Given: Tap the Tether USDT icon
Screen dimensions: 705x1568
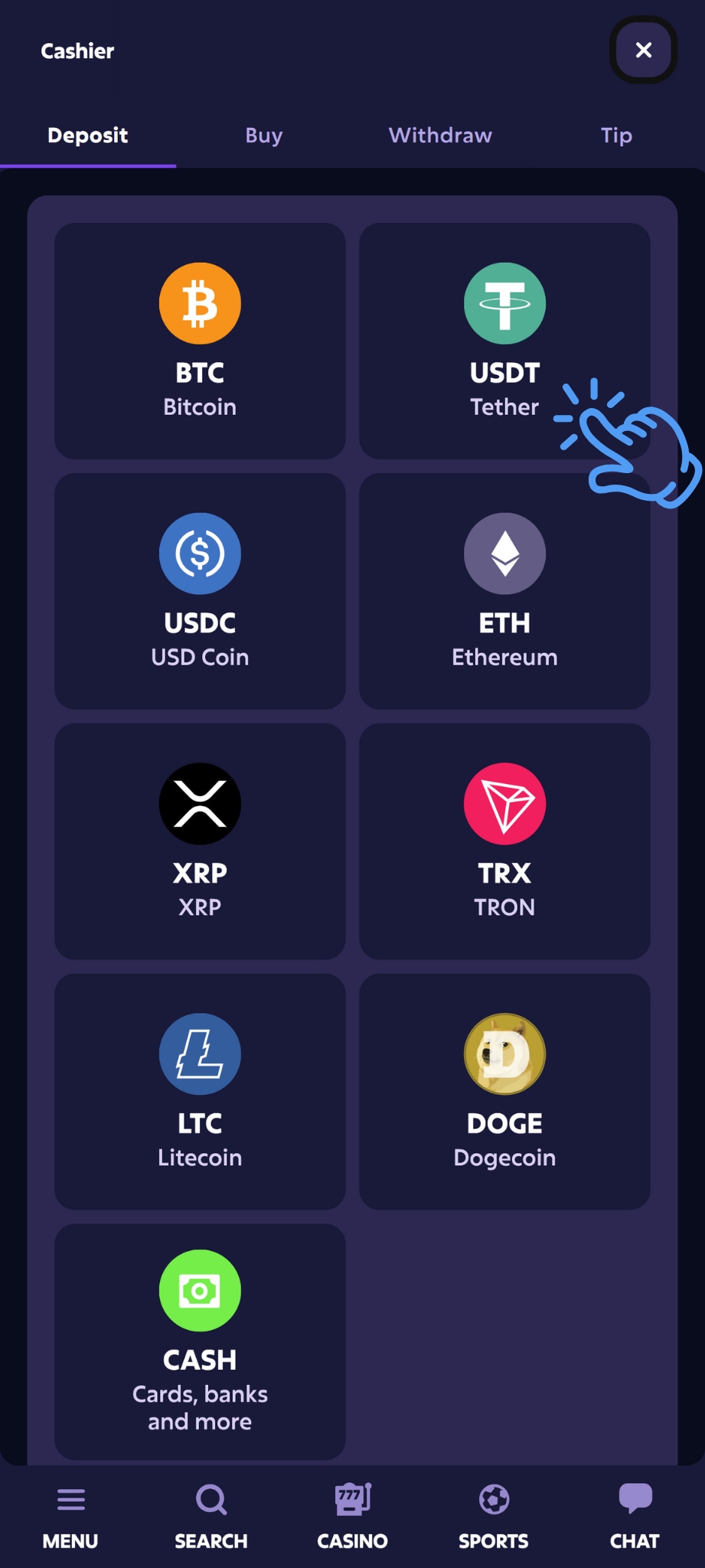Looking at the screenshot, I should pos(504,302).
